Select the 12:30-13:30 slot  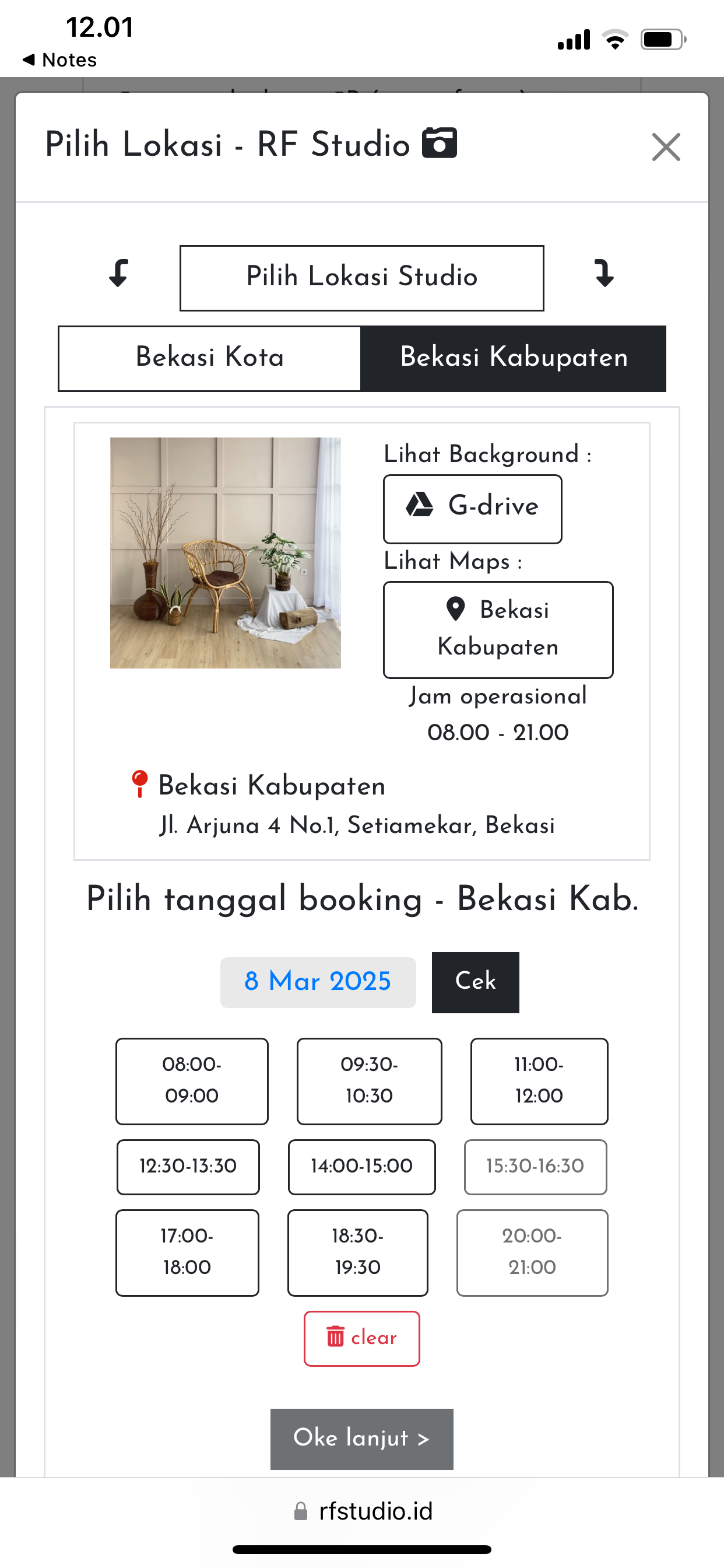(x=188, y=1166)
